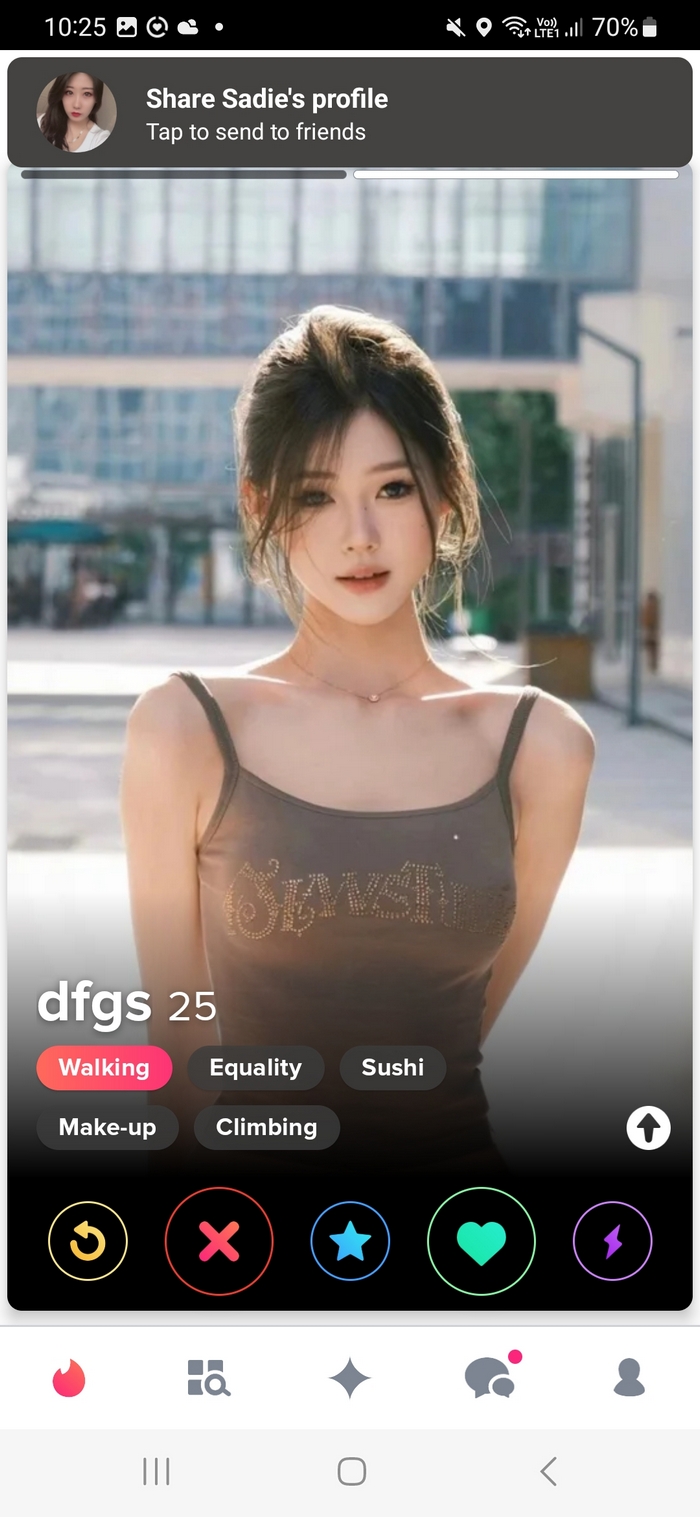Image resolution: width=700 pixels, height=1517 pixels.
Task: Open recent apps from the navigation bar
Action: click(156, 1471)
